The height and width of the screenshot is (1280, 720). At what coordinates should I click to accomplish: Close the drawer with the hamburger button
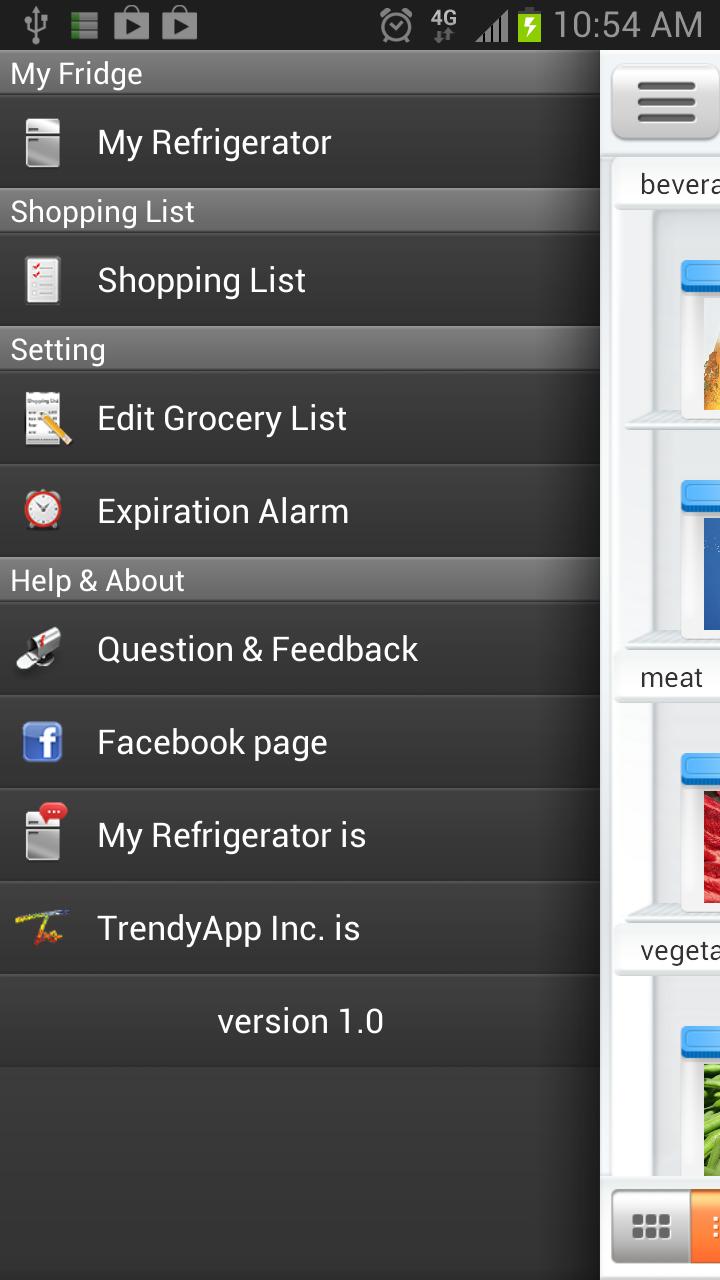665,101
